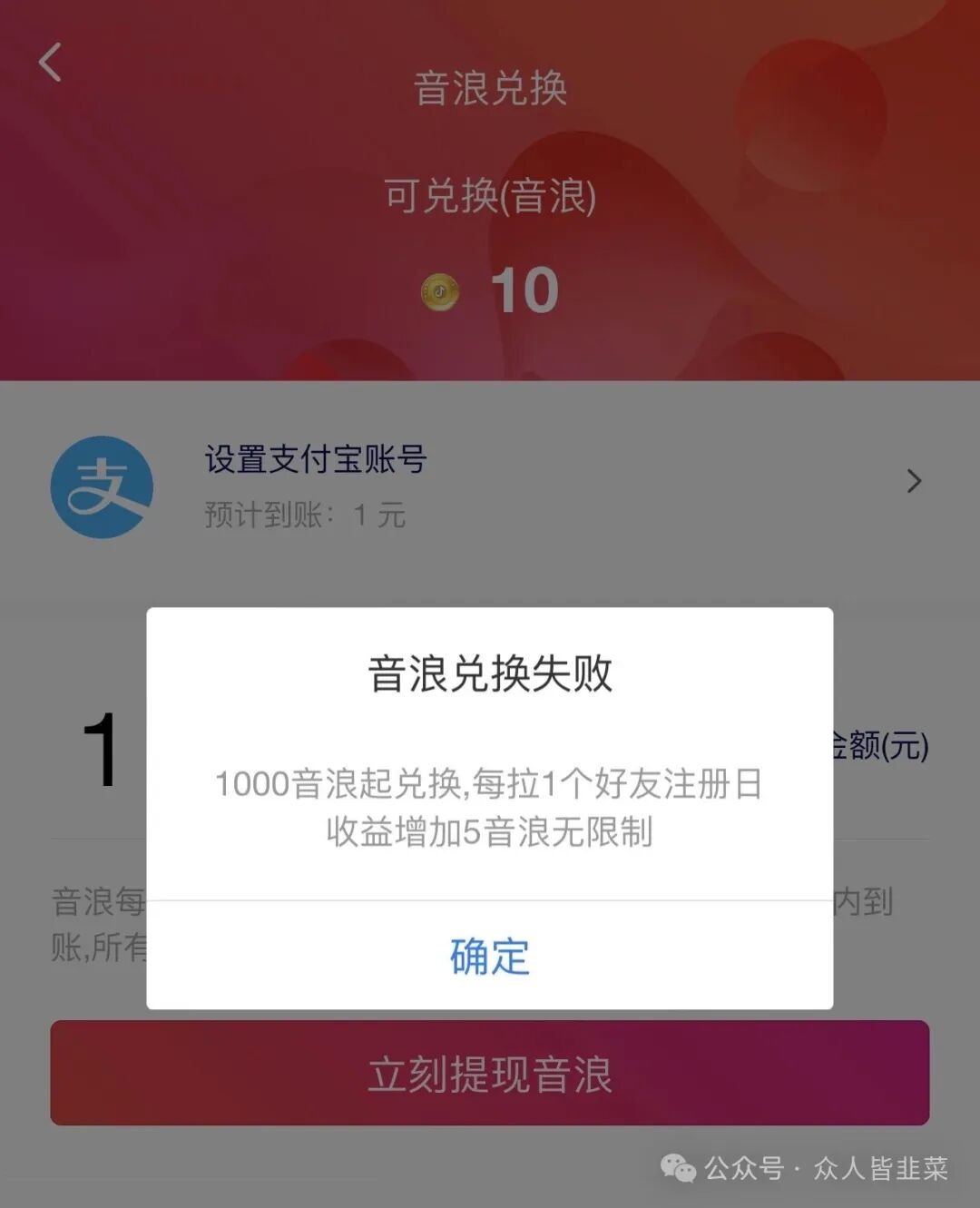Image resolution: width=980 pixels, height=1208 pixels.
Task: Tap the coin icon beside the number 10
Action: click(x=439, y=291)
